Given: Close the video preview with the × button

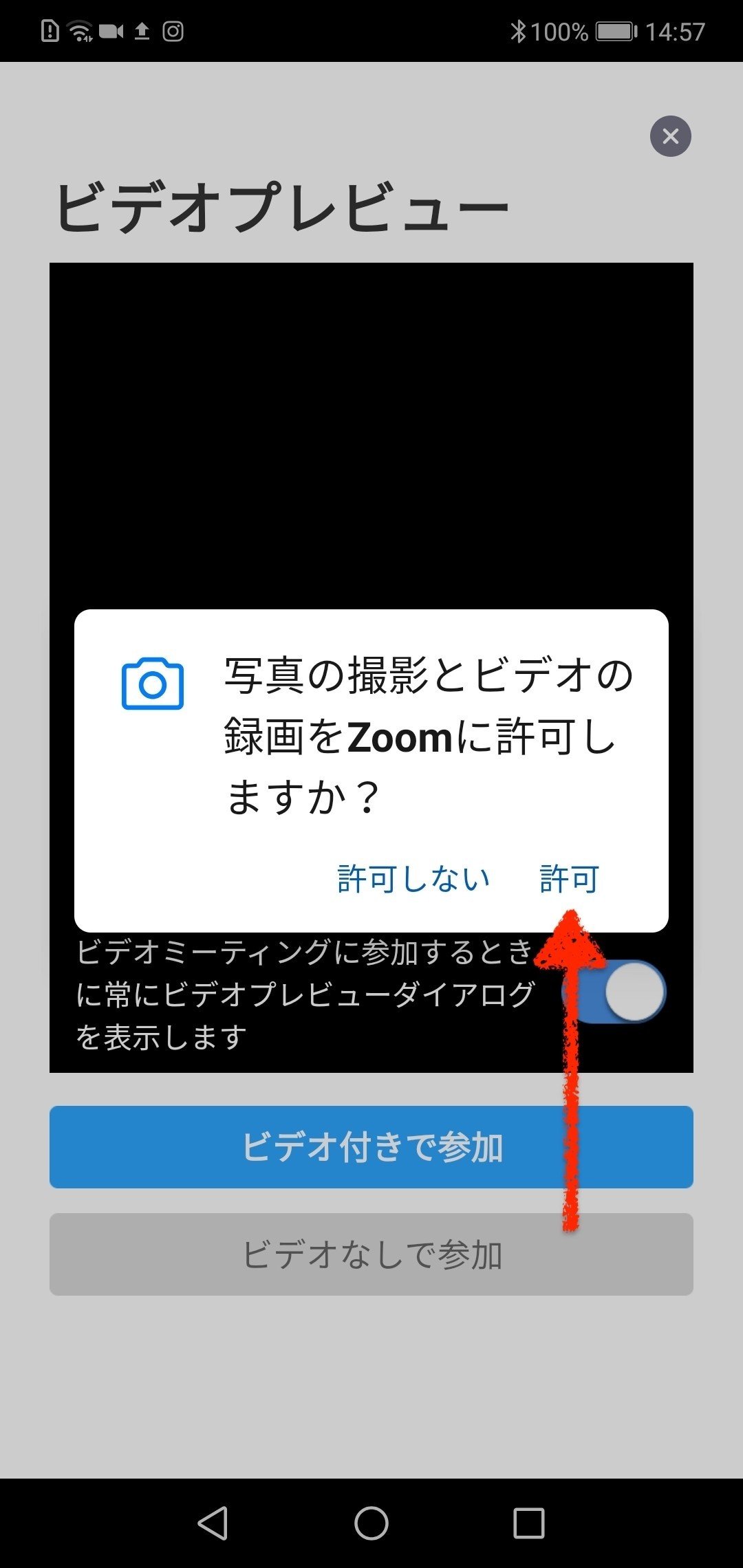Looking at the screenshot, I should 669,135.
